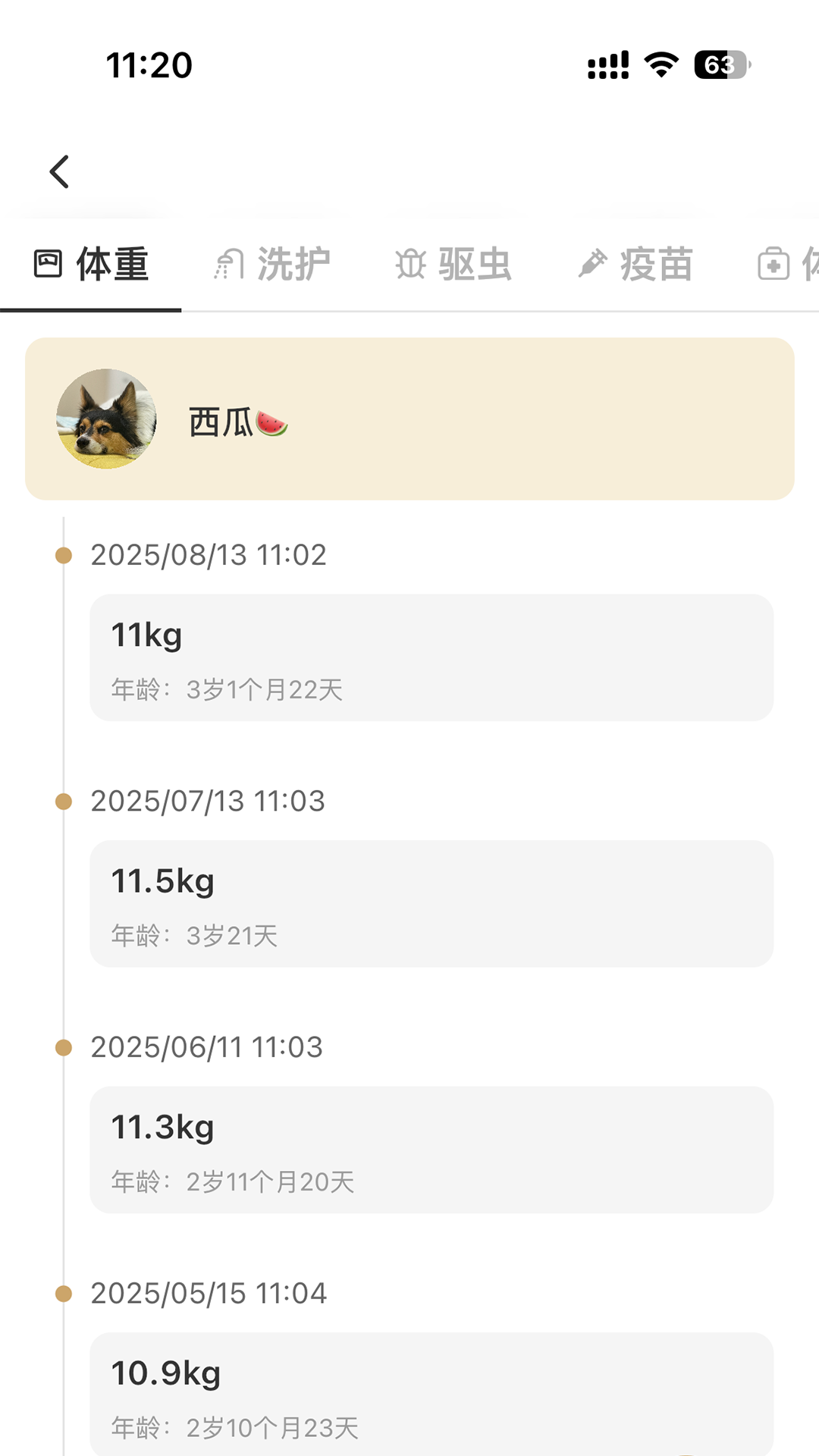Select the syringe icon for 疫苗
This screenshot has width=819, height=1456.
(x=593, y=262)
